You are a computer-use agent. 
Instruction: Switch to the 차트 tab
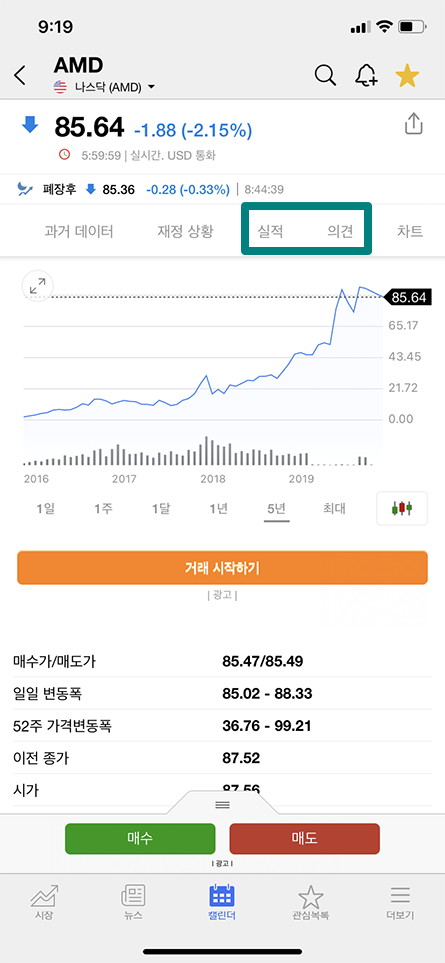(x=409, y=232)
